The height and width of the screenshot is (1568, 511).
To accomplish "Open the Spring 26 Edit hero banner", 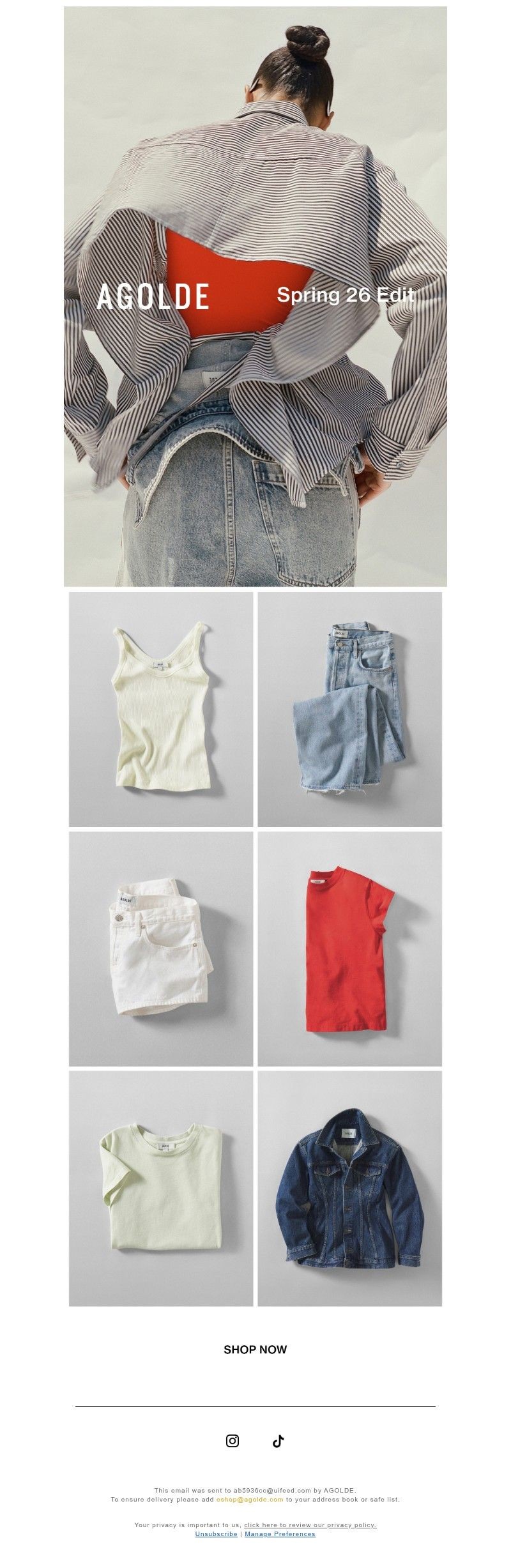I will [x=256, y=296].
